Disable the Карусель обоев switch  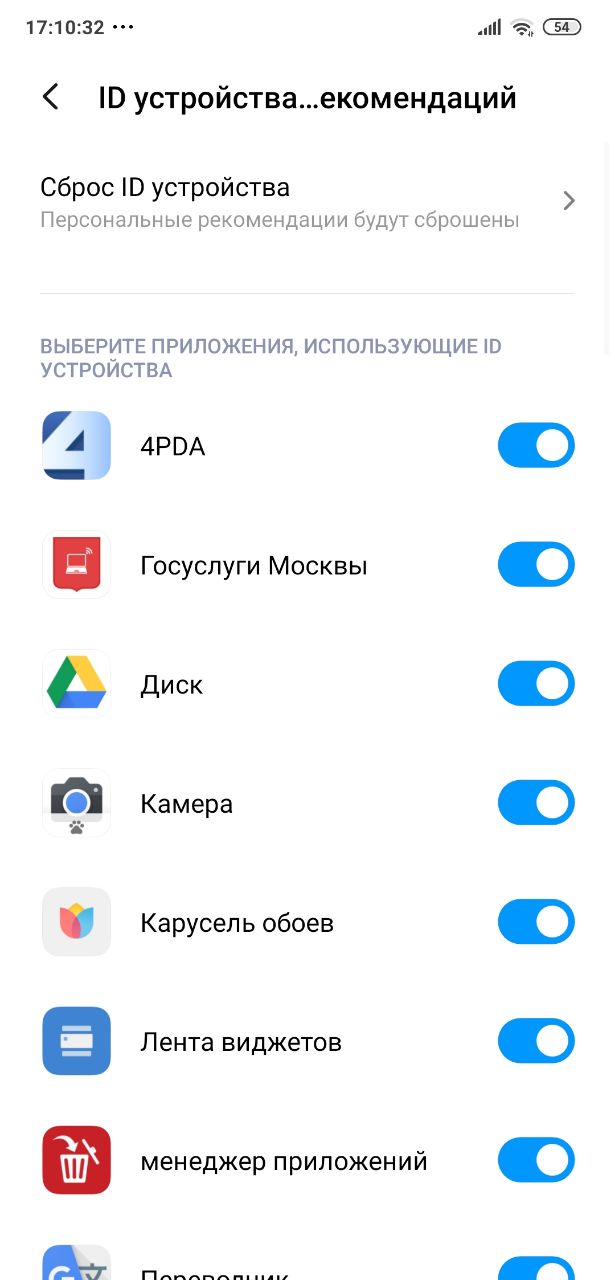pos(536,922)
